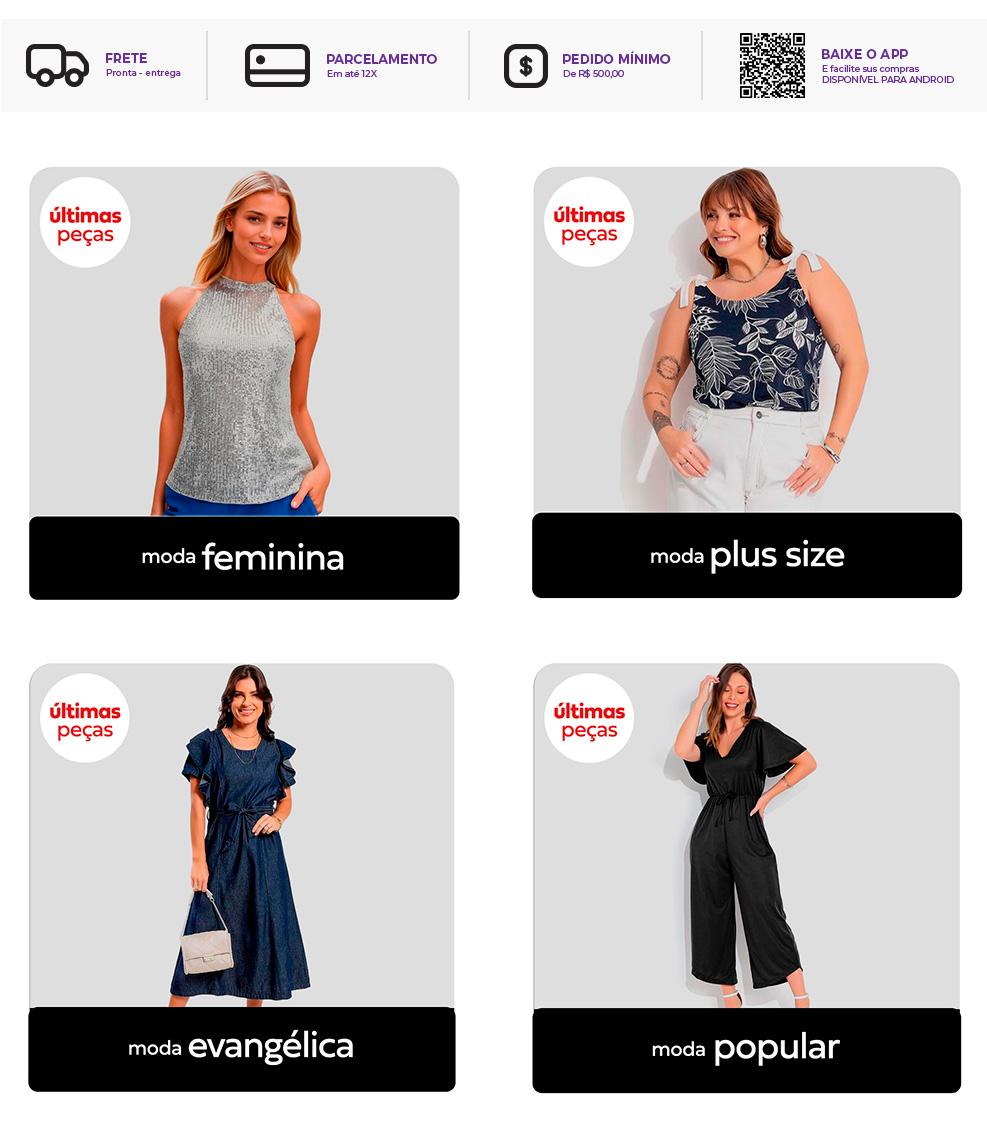The width and height of the screenshot is (987, 1134).
Task: Browse the moda plus size section
Action: tap(747, 555)
